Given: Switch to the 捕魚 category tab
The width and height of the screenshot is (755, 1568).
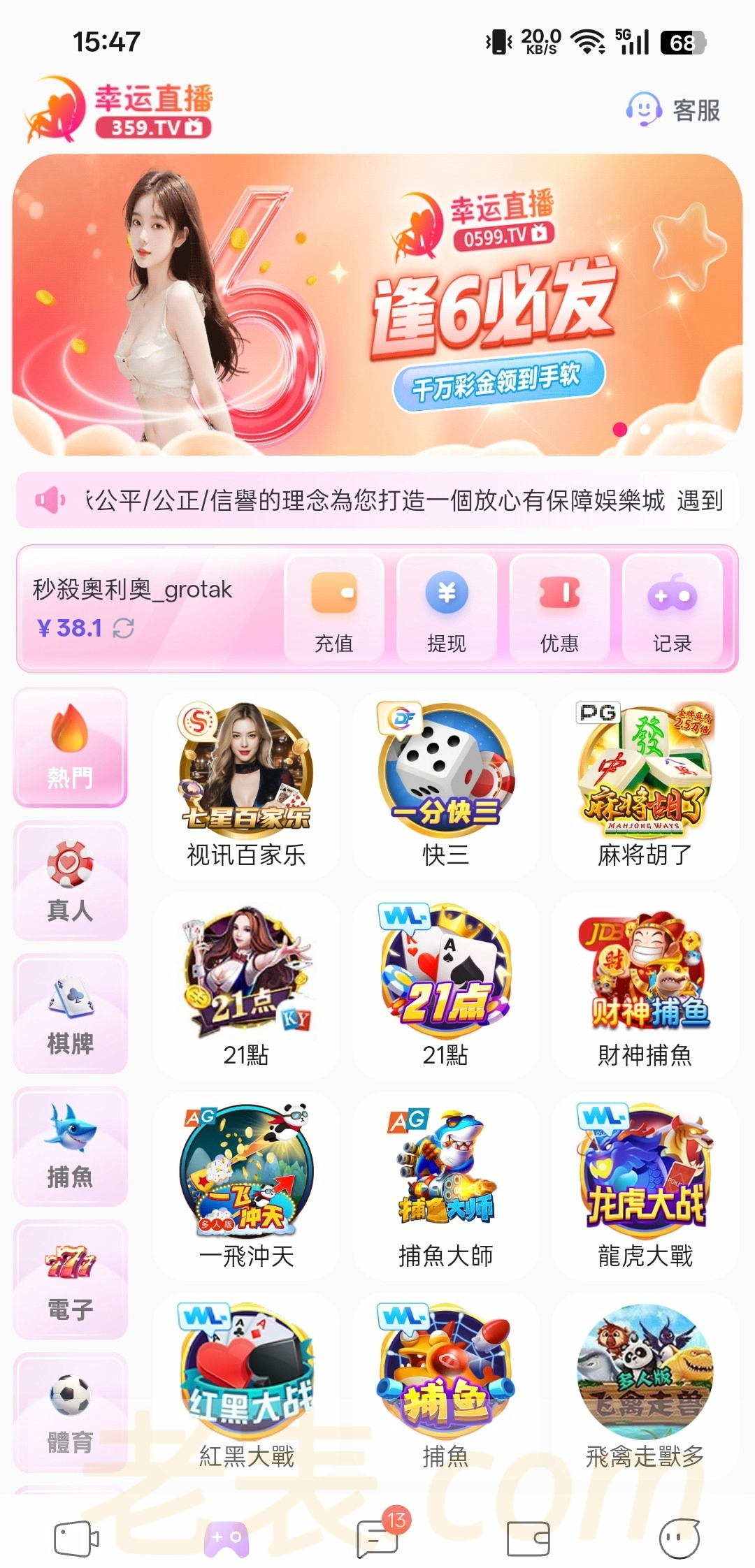Looking at the screenshot, I should click(x=70, y=1147).
